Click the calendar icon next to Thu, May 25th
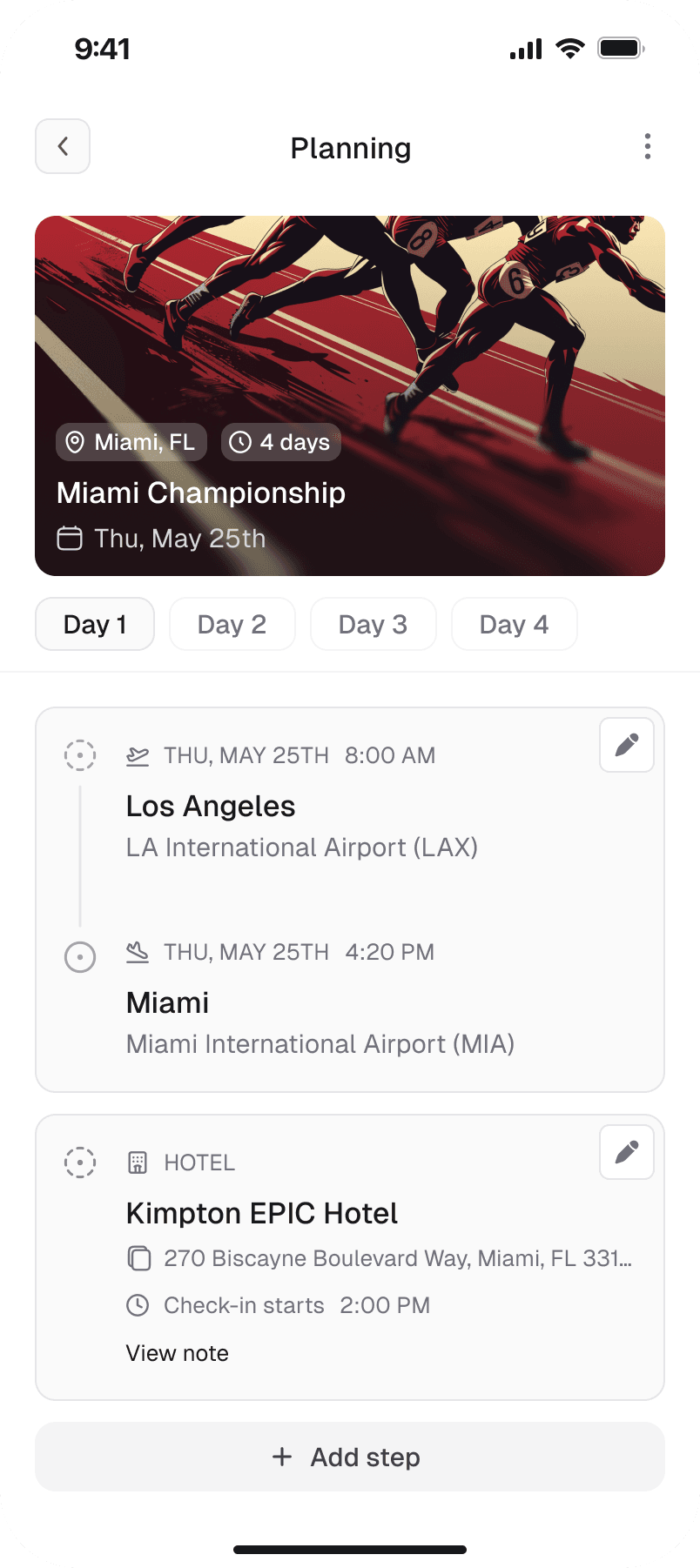 69,539
